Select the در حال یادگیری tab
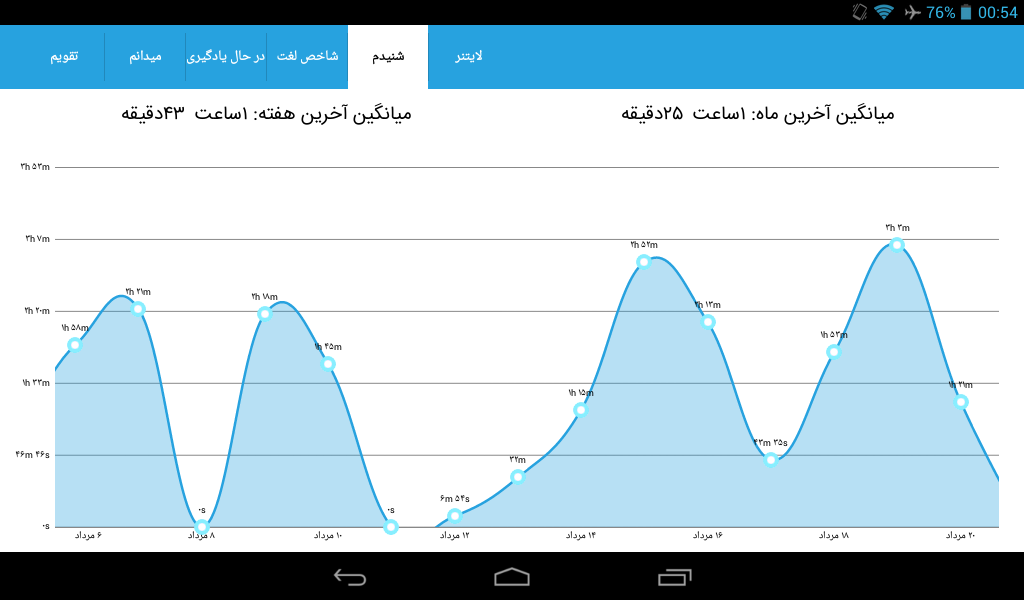 (x=226, y=57)
